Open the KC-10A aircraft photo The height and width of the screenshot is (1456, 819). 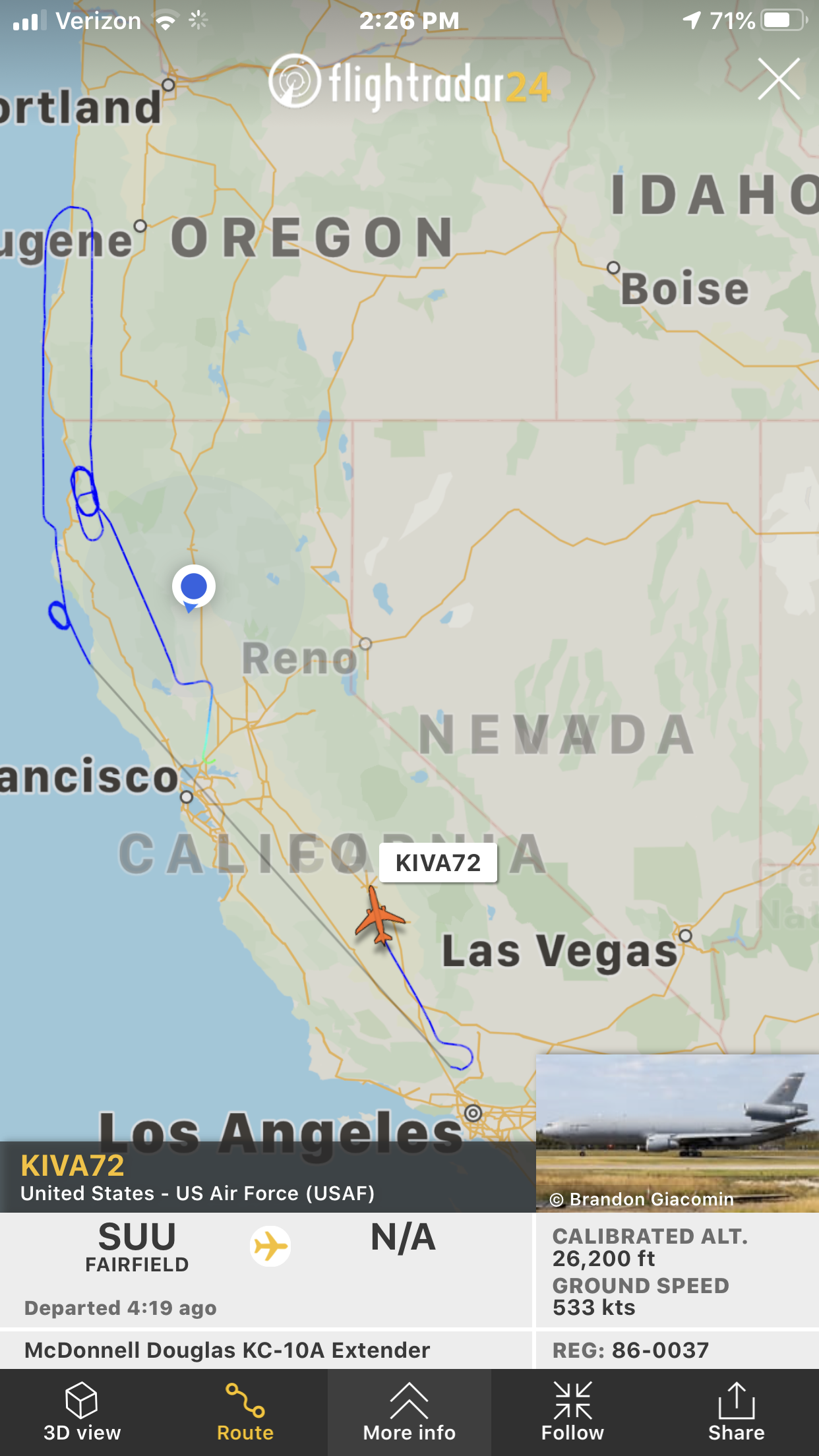pyautogui.click(x=677, y=1133)
